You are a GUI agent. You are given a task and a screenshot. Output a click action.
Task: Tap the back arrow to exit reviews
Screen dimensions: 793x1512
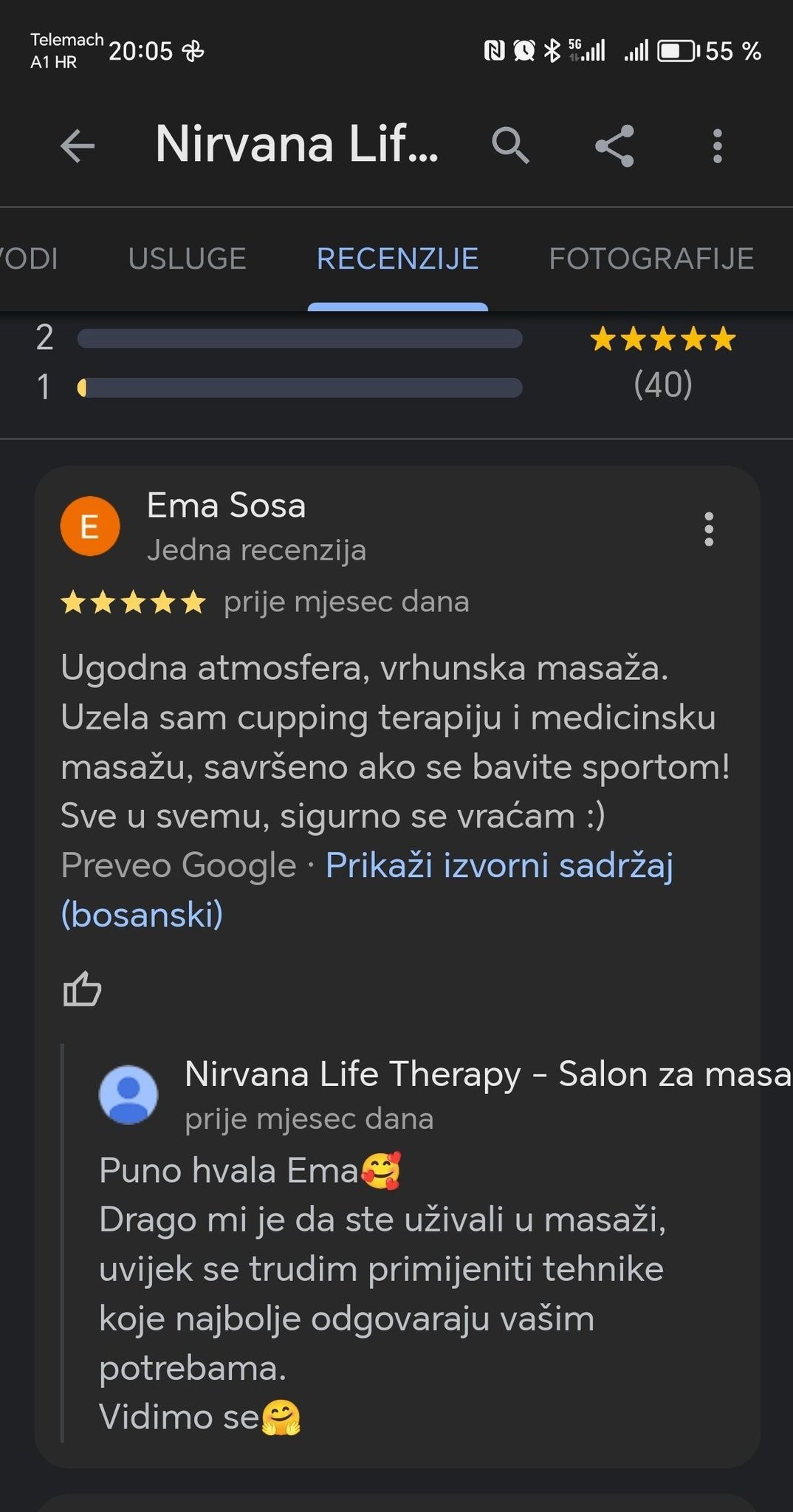point(76,146)
